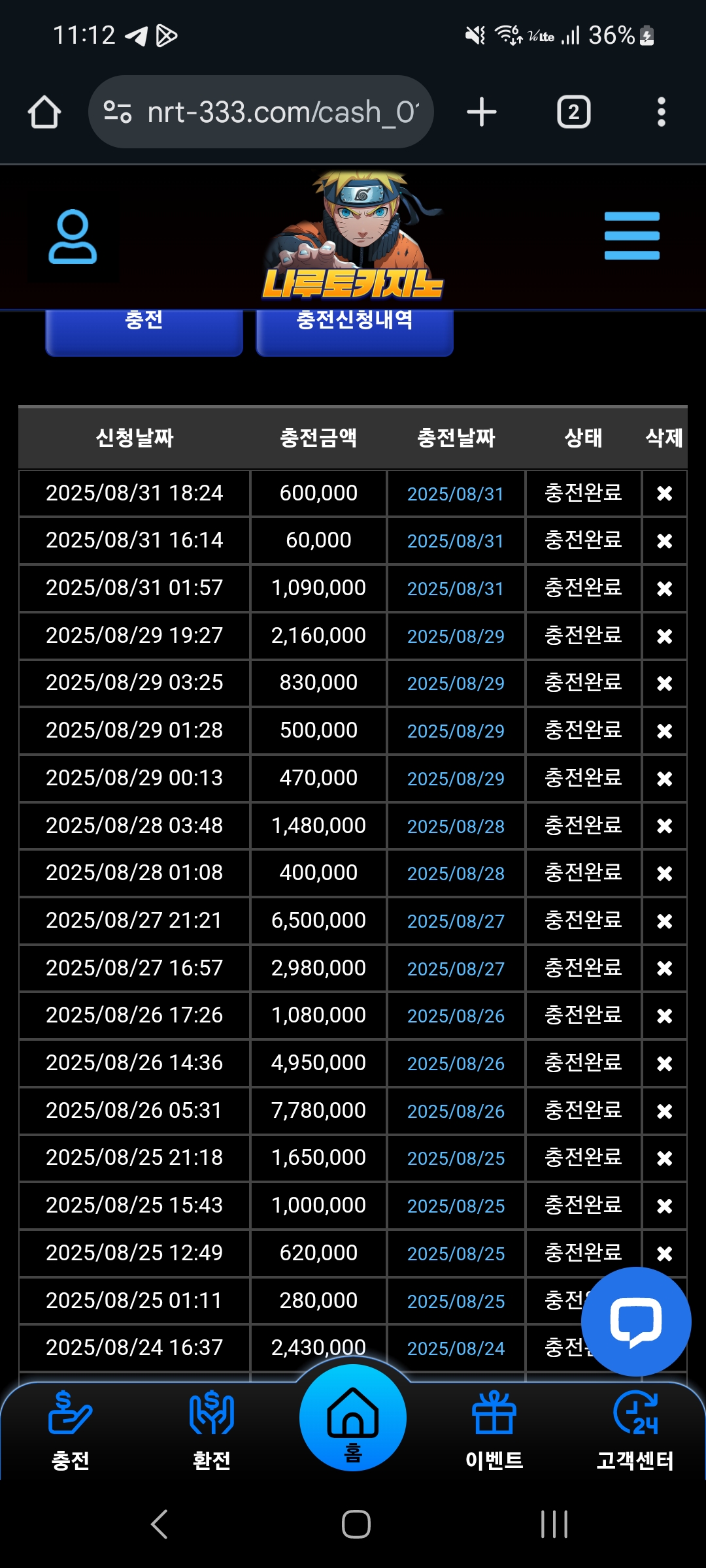This screenshot has height=1568, width=706.
Task: Open the browser overflow menu
Action: [x=662, y=112]
